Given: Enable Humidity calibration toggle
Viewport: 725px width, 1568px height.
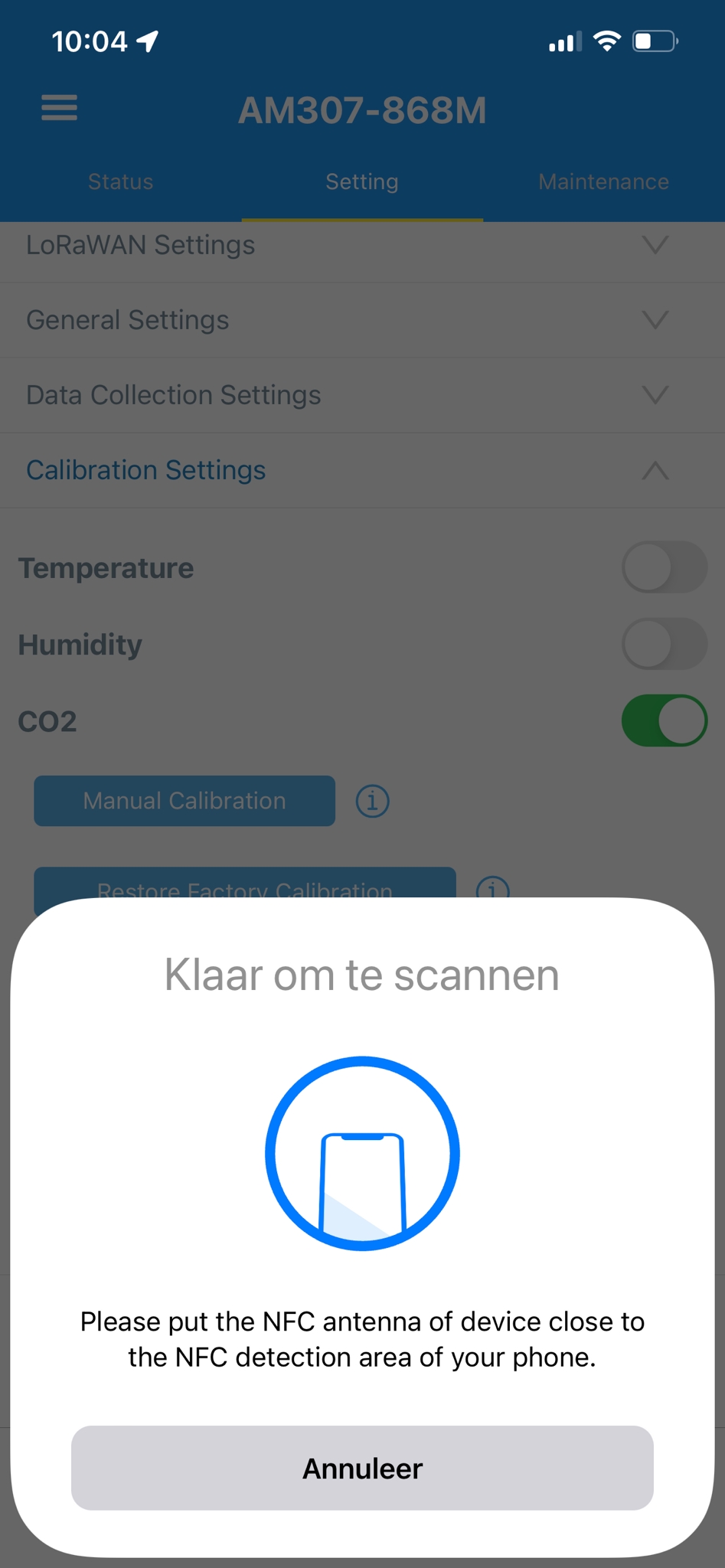Looking at the screenshot, I should pos(664,644).
